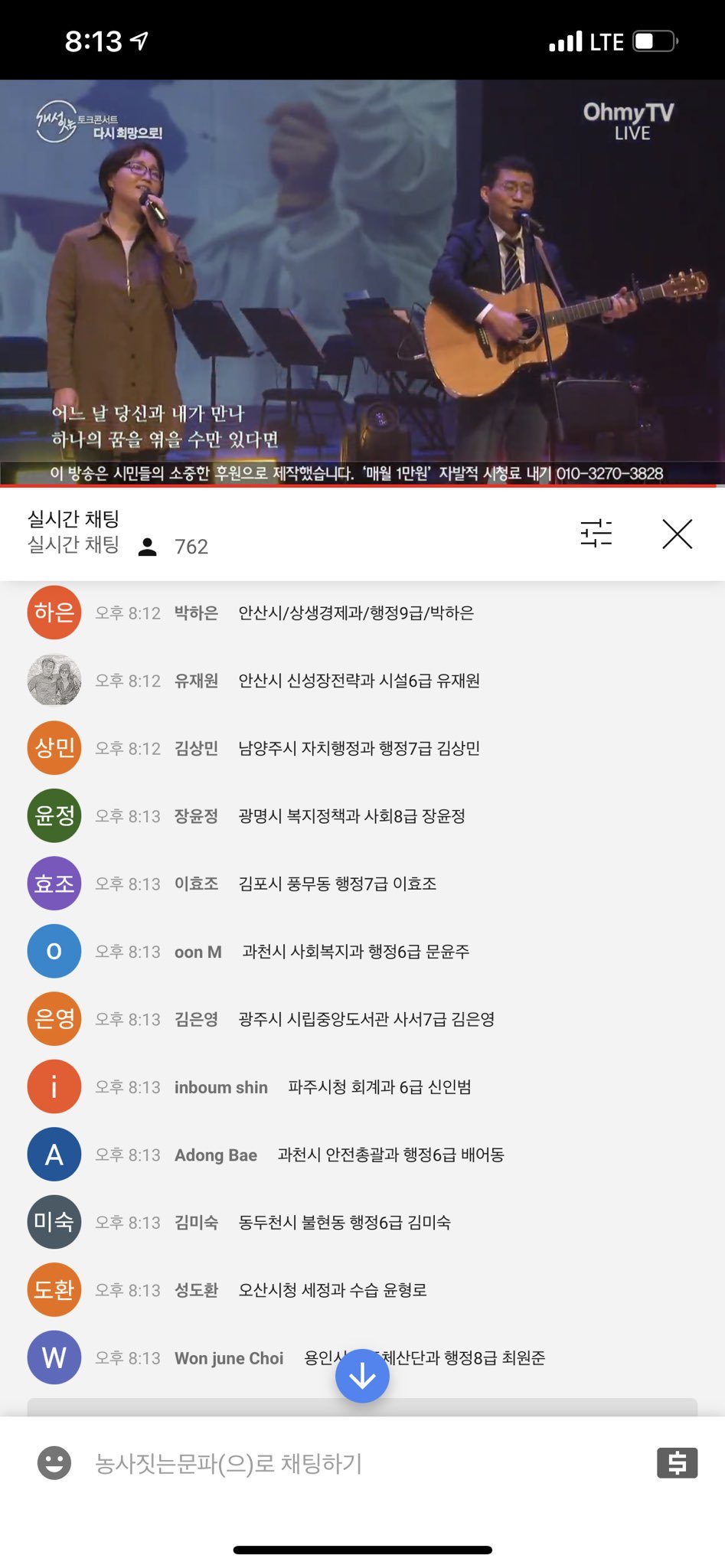Viewport: 725px width, 1568px height.
Task: Select the message from 김미숙
Action: click(x=345, y=1222)
